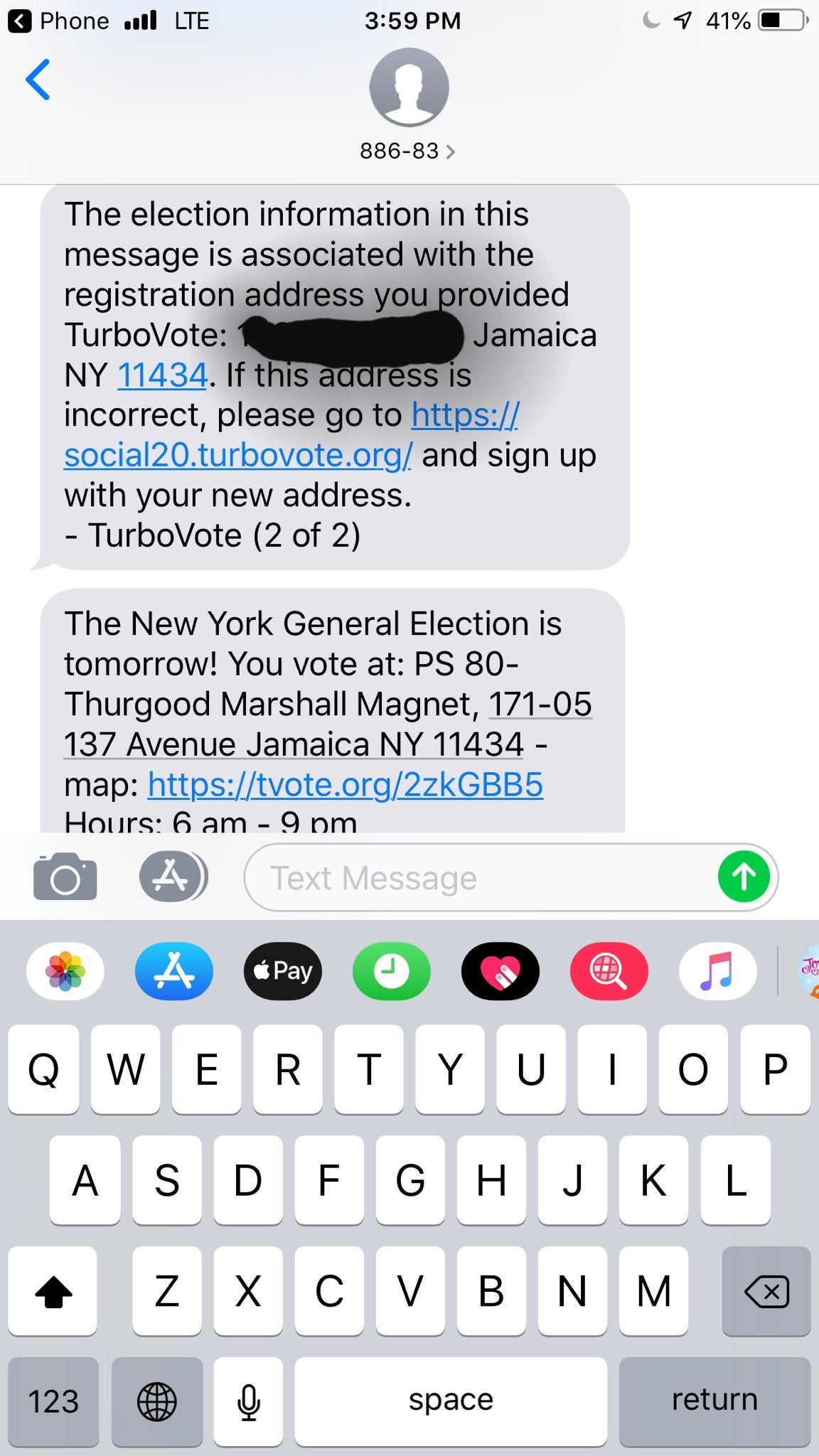Open the green clock app icon
Screen dimensions: 819x1456
[391, 971]
